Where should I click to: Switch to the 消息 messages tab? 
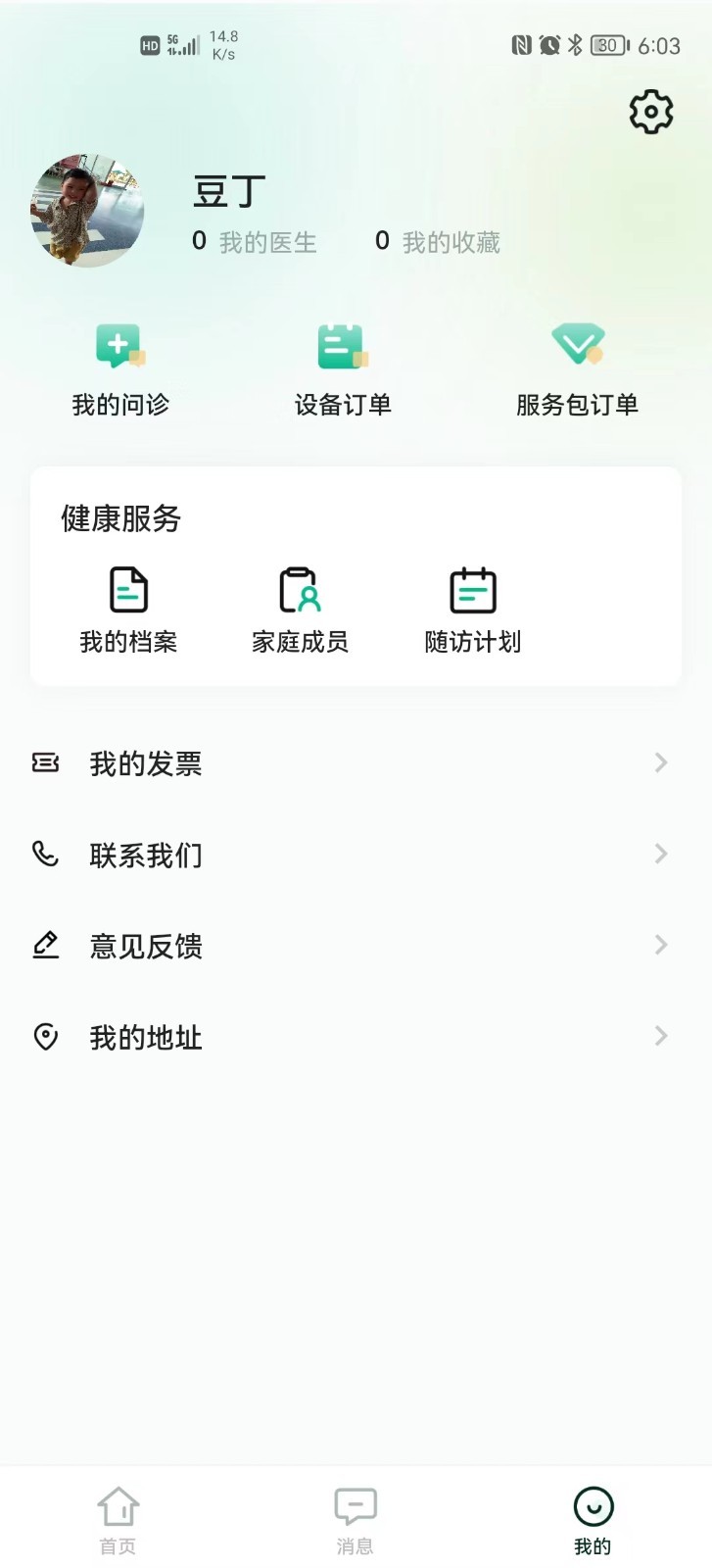click(355, 1520)
